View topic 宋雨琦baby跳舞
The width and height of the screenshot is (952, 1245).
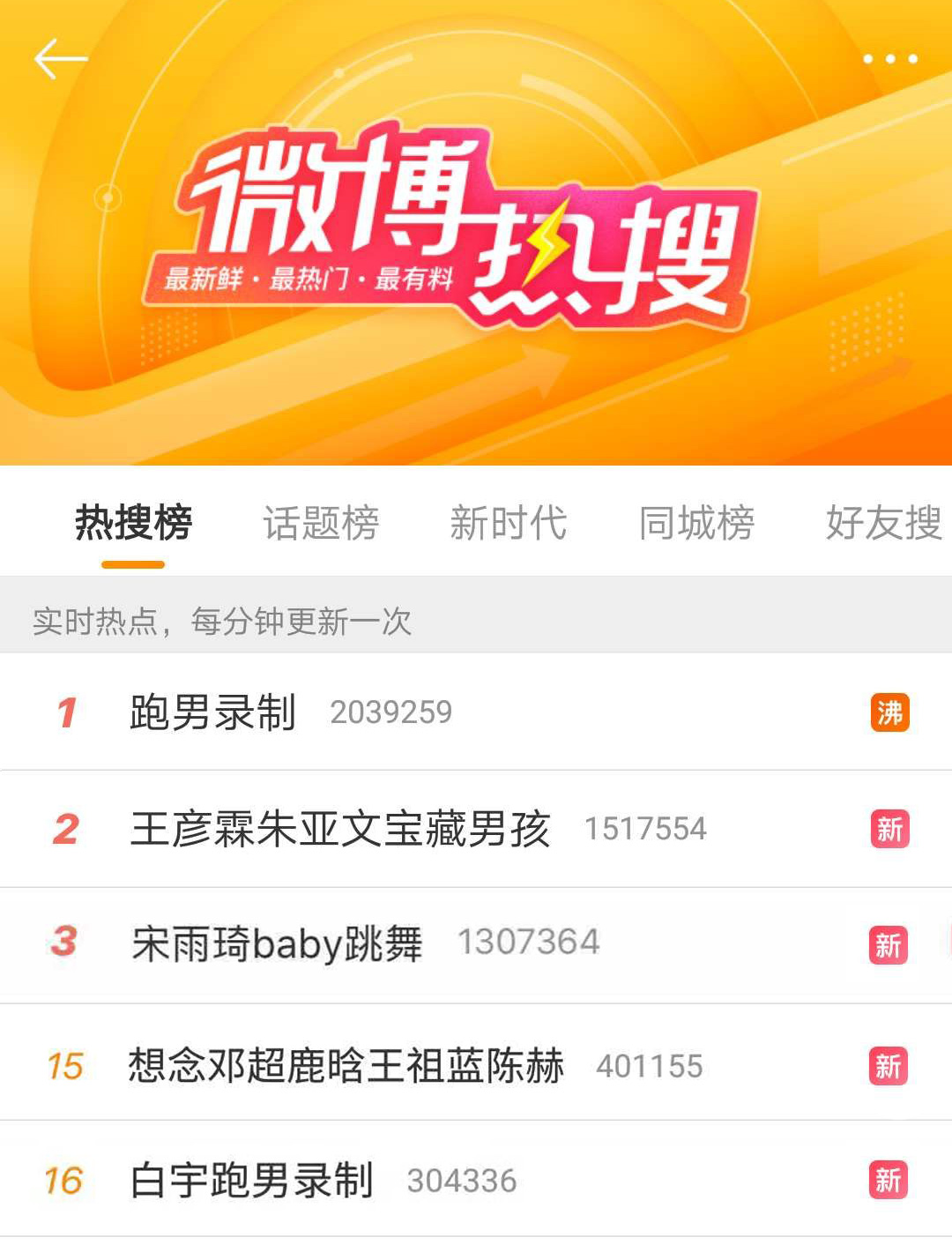click(x=277, y=943)
